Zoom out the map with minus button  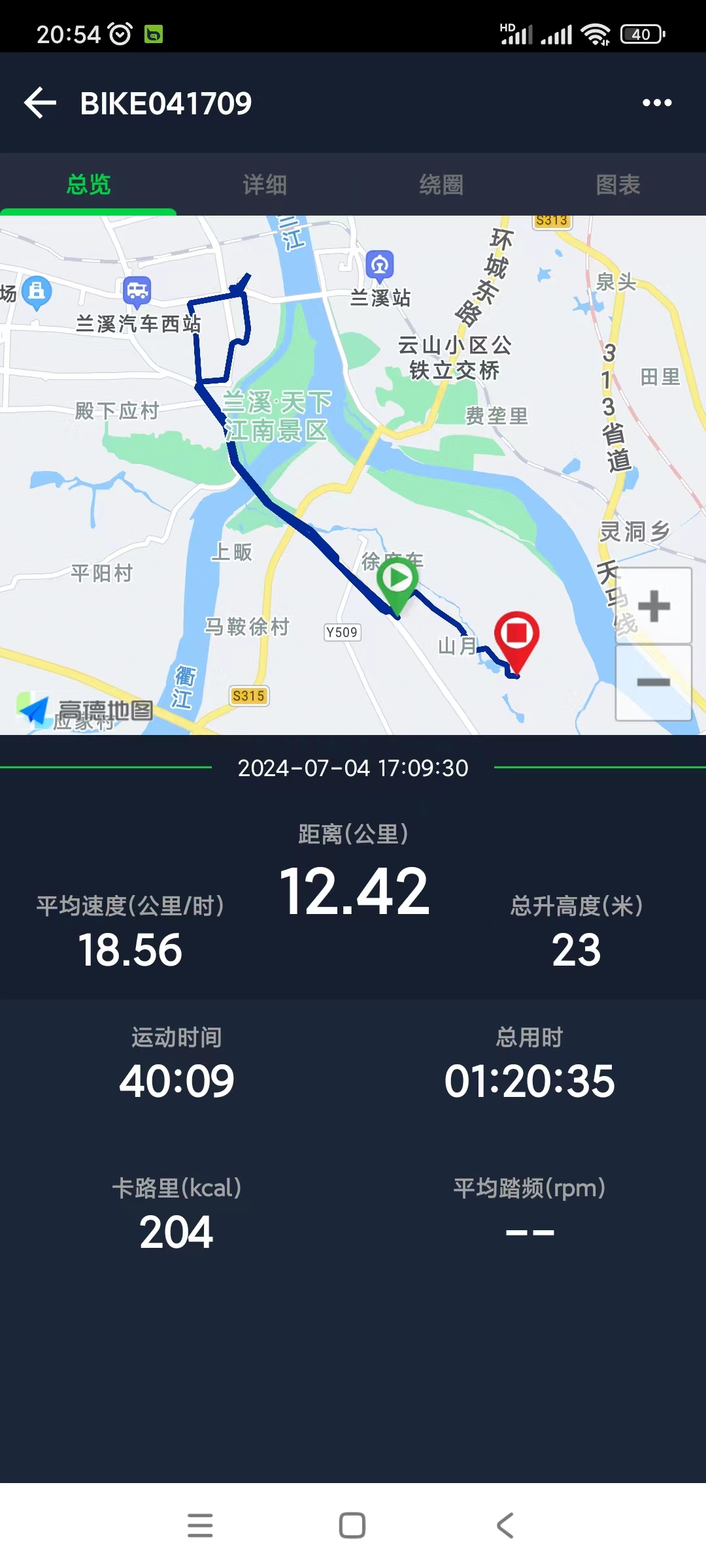click(654, 683)
